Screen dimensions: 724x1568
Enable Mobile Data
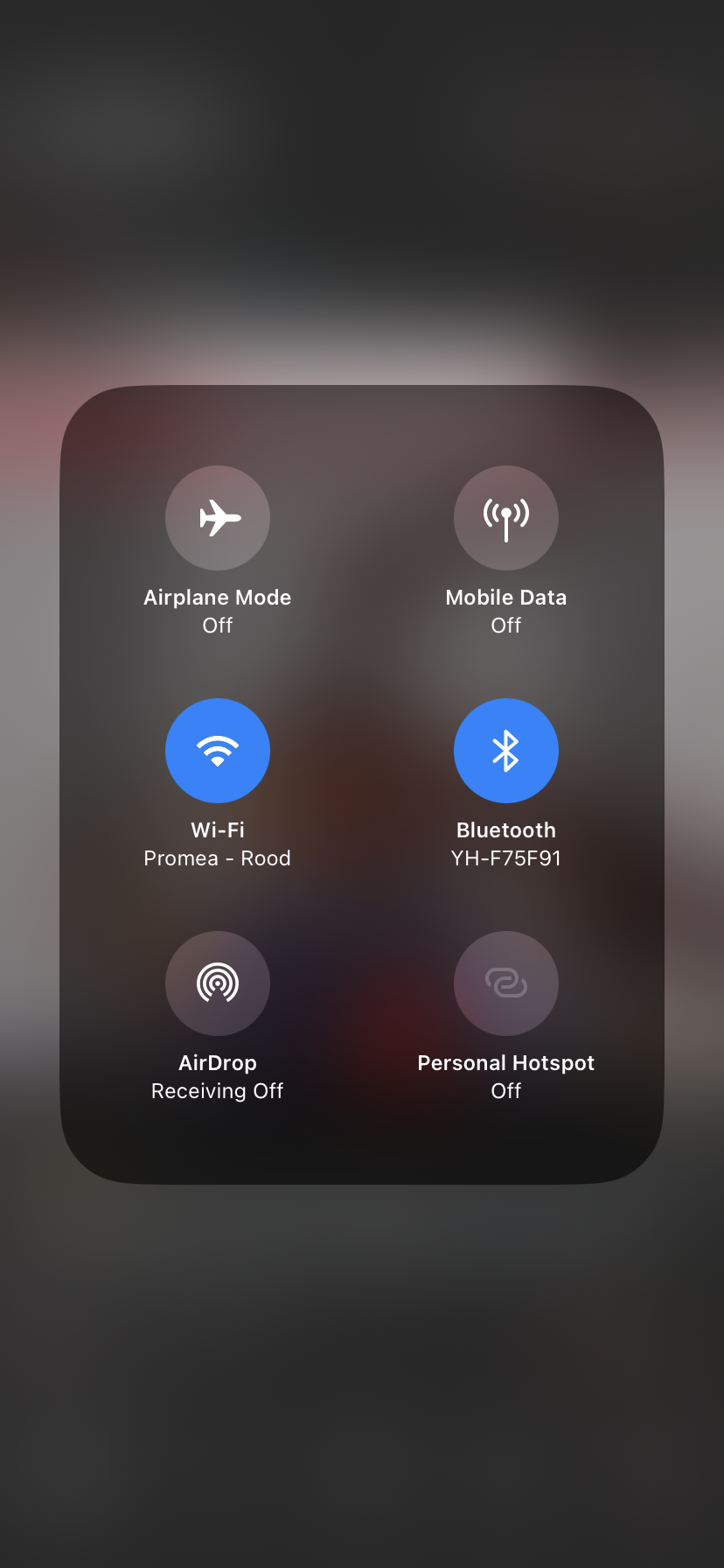tap(505, 518)
